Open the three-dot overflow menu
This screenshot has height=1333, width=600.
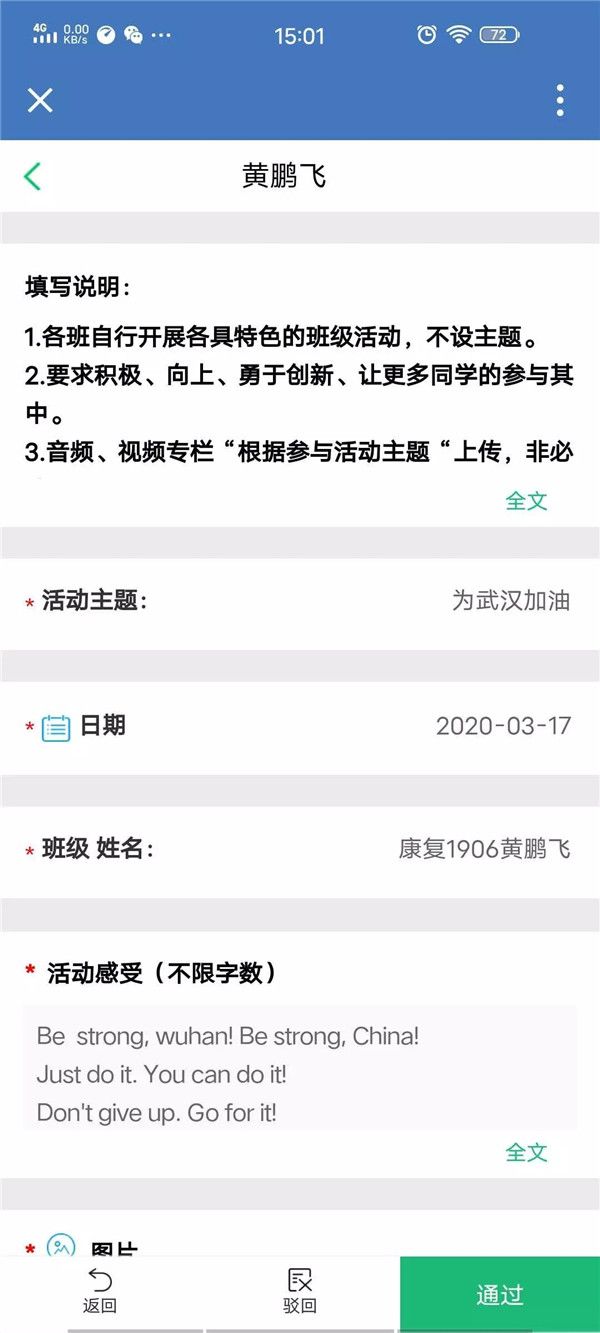[560, 100]
